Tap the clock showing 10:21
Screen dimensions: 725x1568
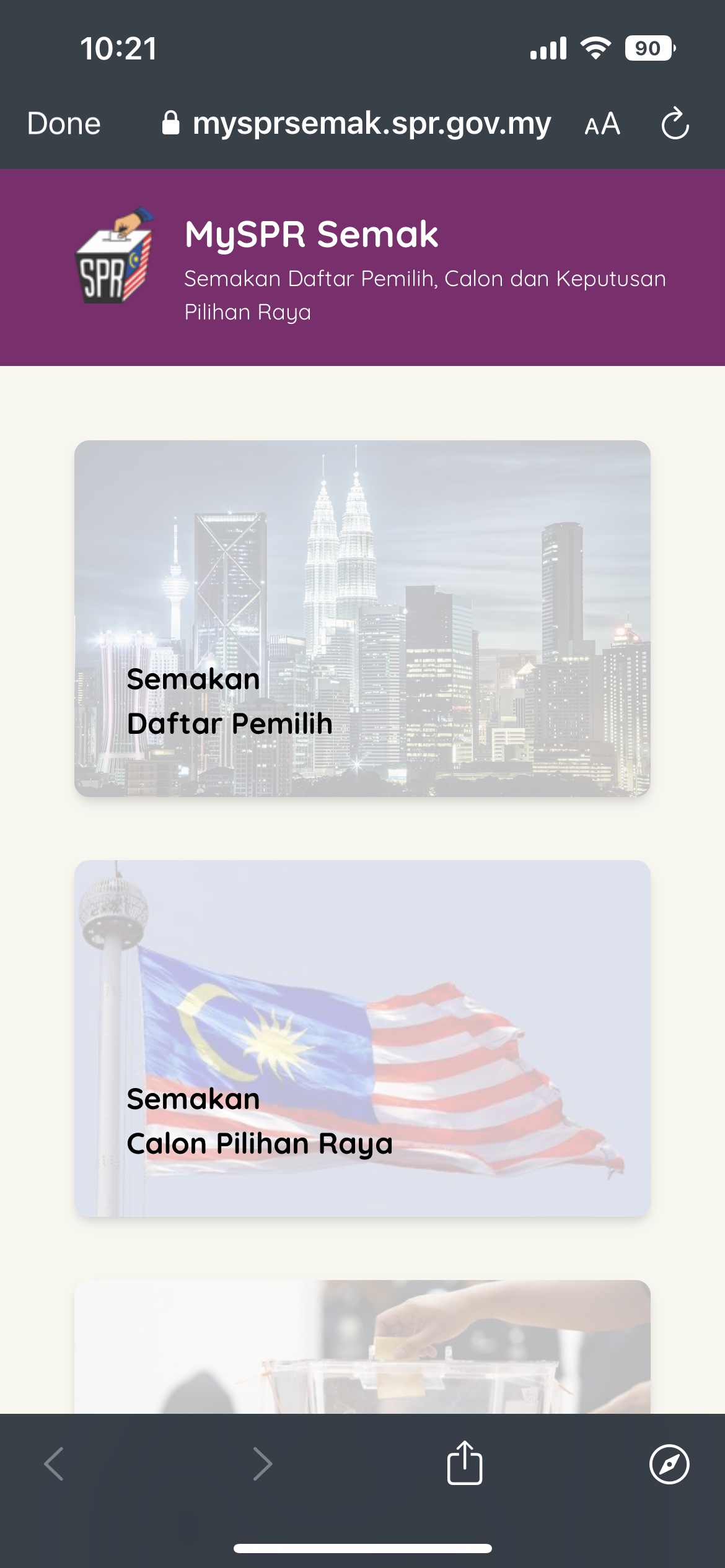point(118,48)
